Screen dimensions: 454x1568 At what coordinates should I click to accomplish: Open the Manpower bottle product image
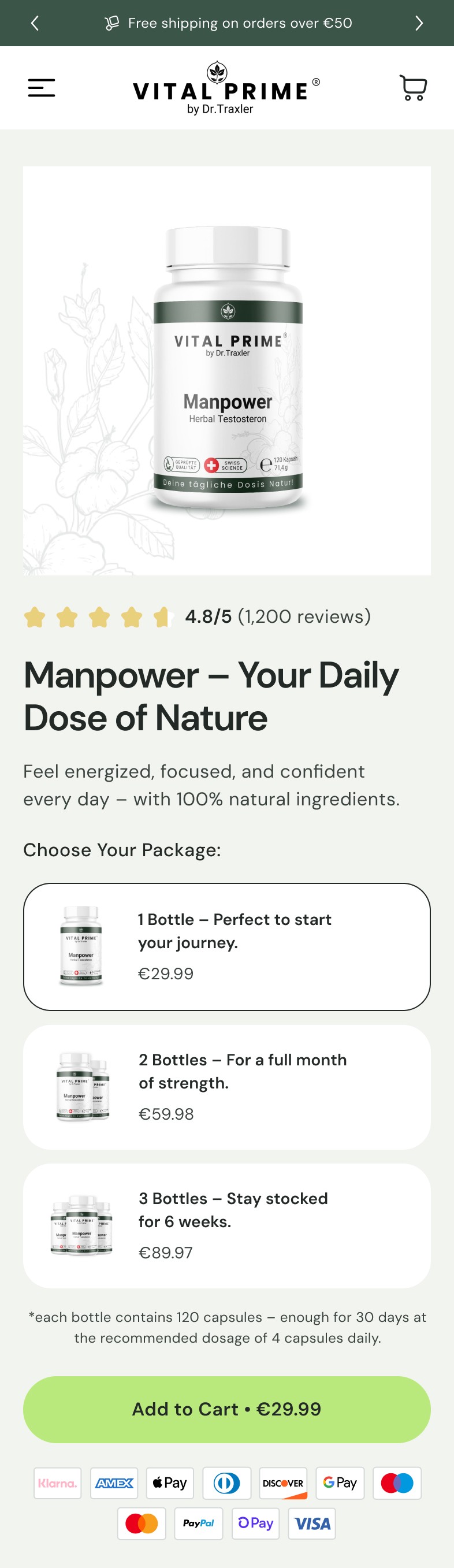227,371
